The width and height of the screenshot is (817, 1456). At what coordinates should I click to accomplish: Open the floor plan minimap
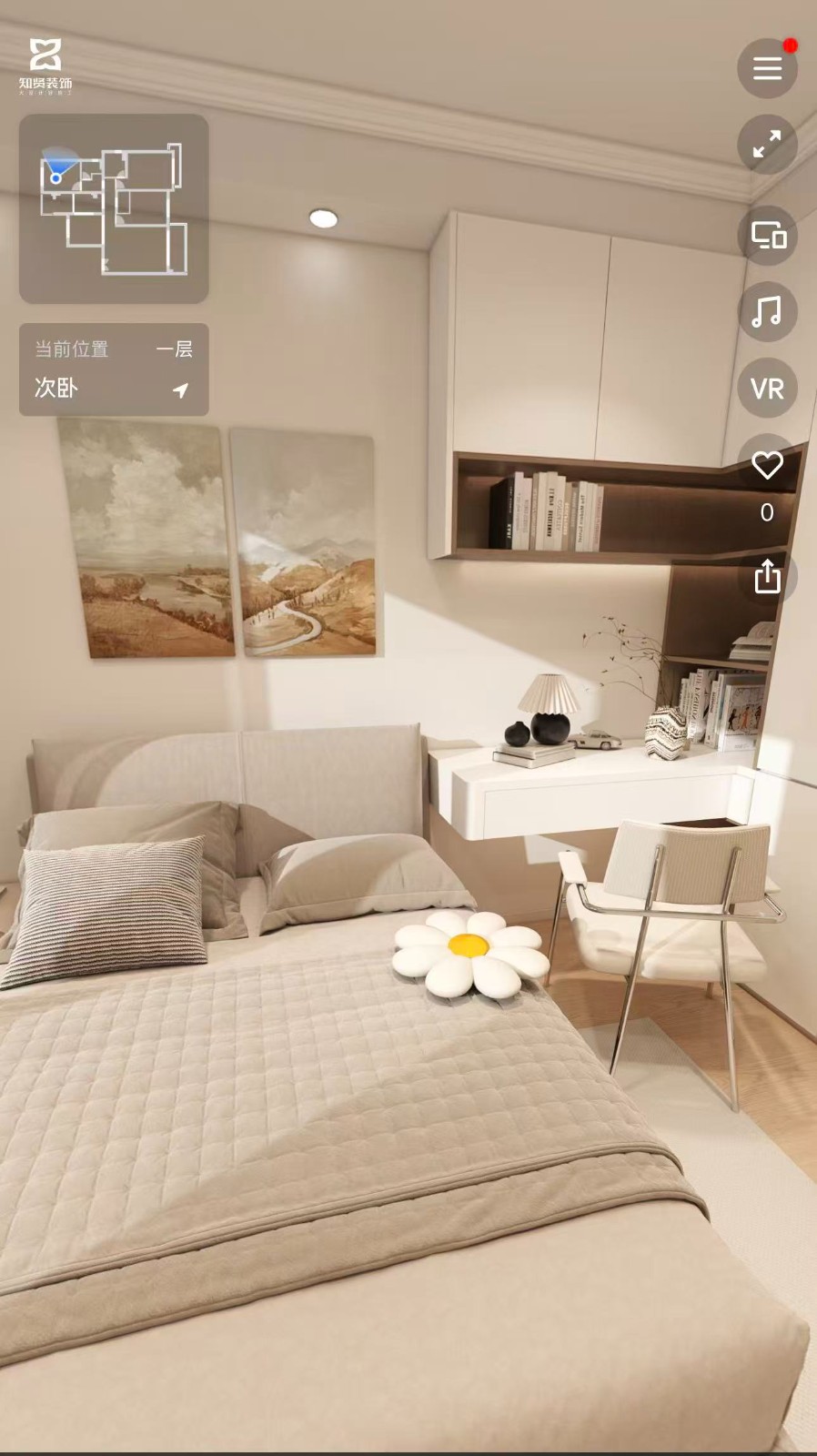[114, 208]
